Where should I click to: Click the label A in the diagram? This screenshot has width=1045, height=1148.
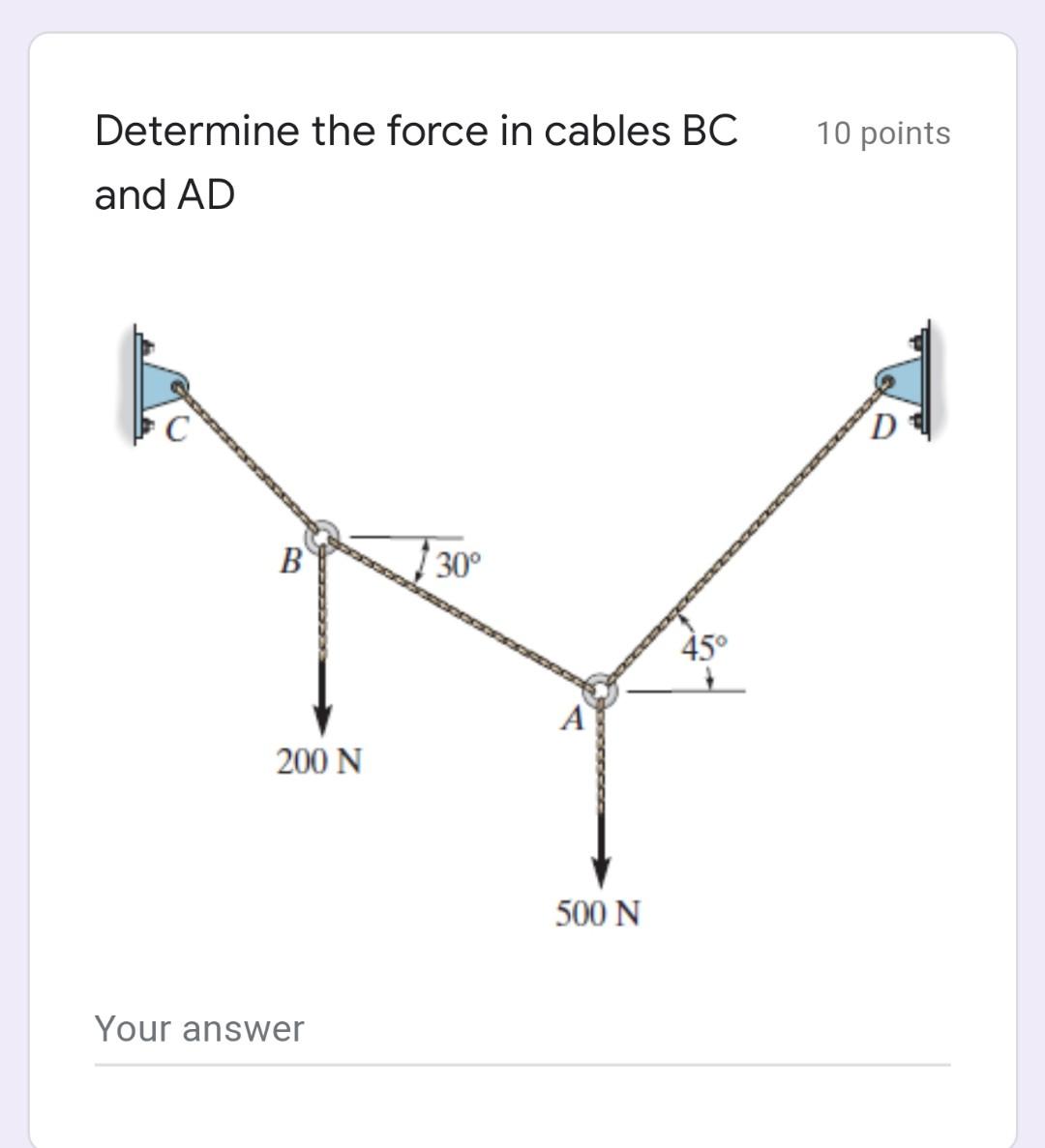pos(573,719)
